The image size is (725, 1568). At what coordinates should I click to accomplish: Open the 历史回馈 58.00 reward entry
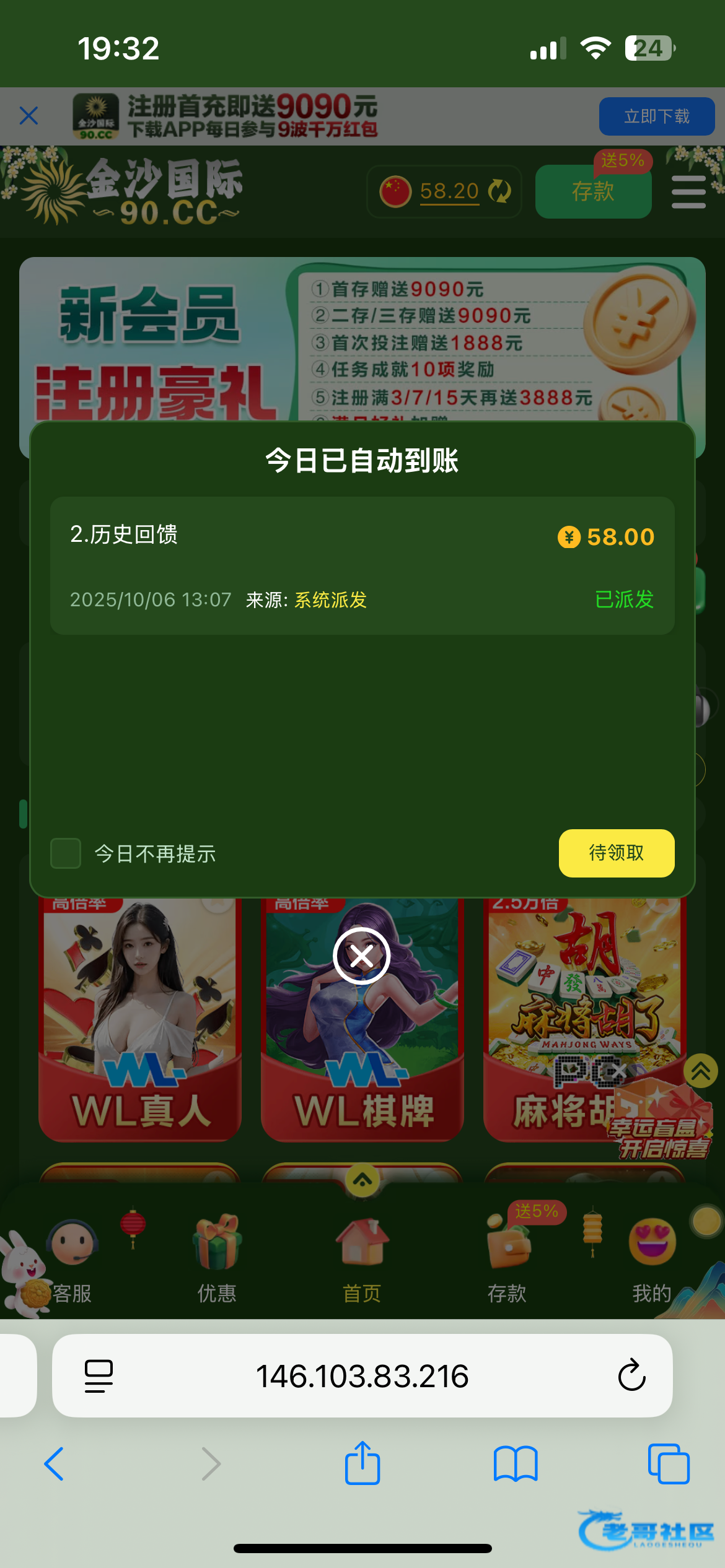point(362,565)
